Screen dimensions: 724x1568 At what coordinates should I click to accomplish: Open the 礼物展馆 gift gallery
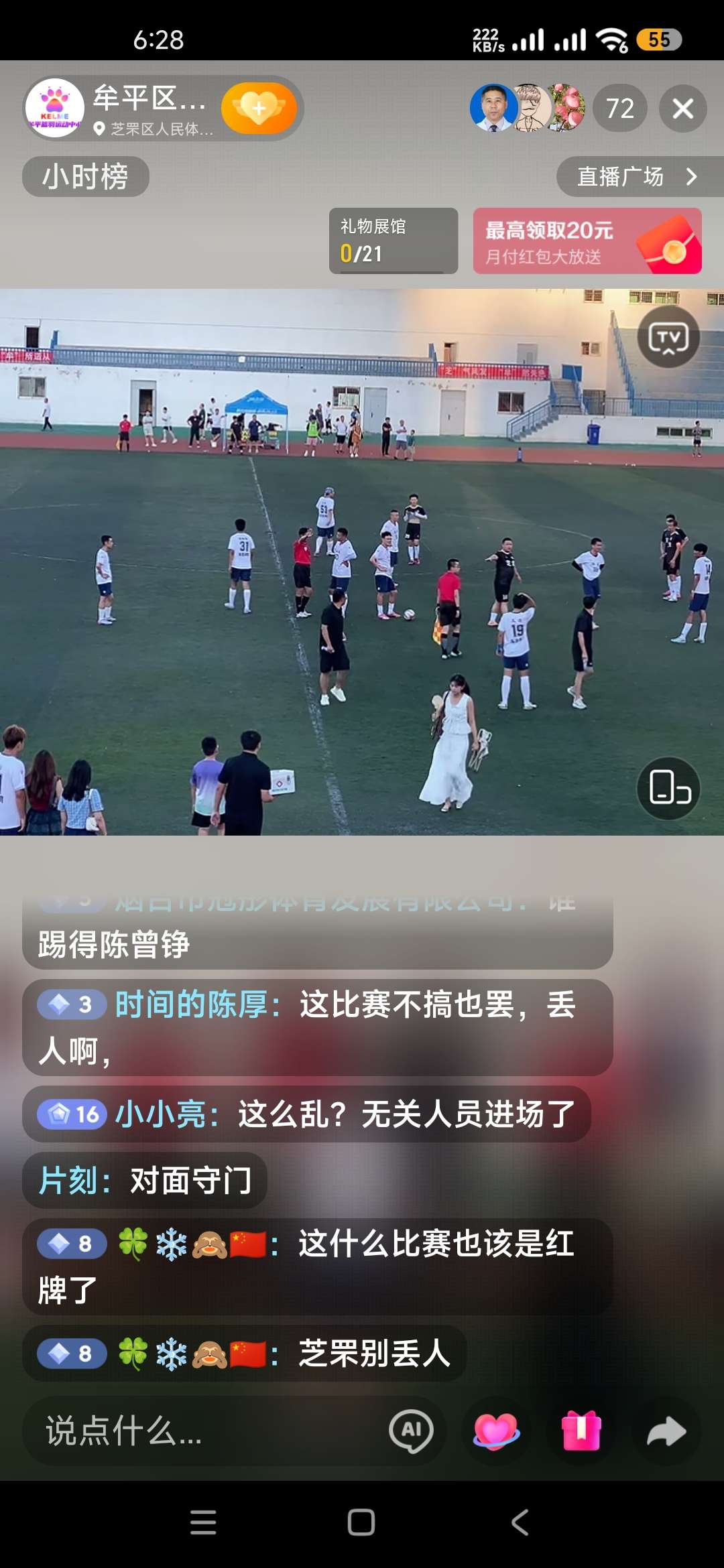[x=393, y=241]
